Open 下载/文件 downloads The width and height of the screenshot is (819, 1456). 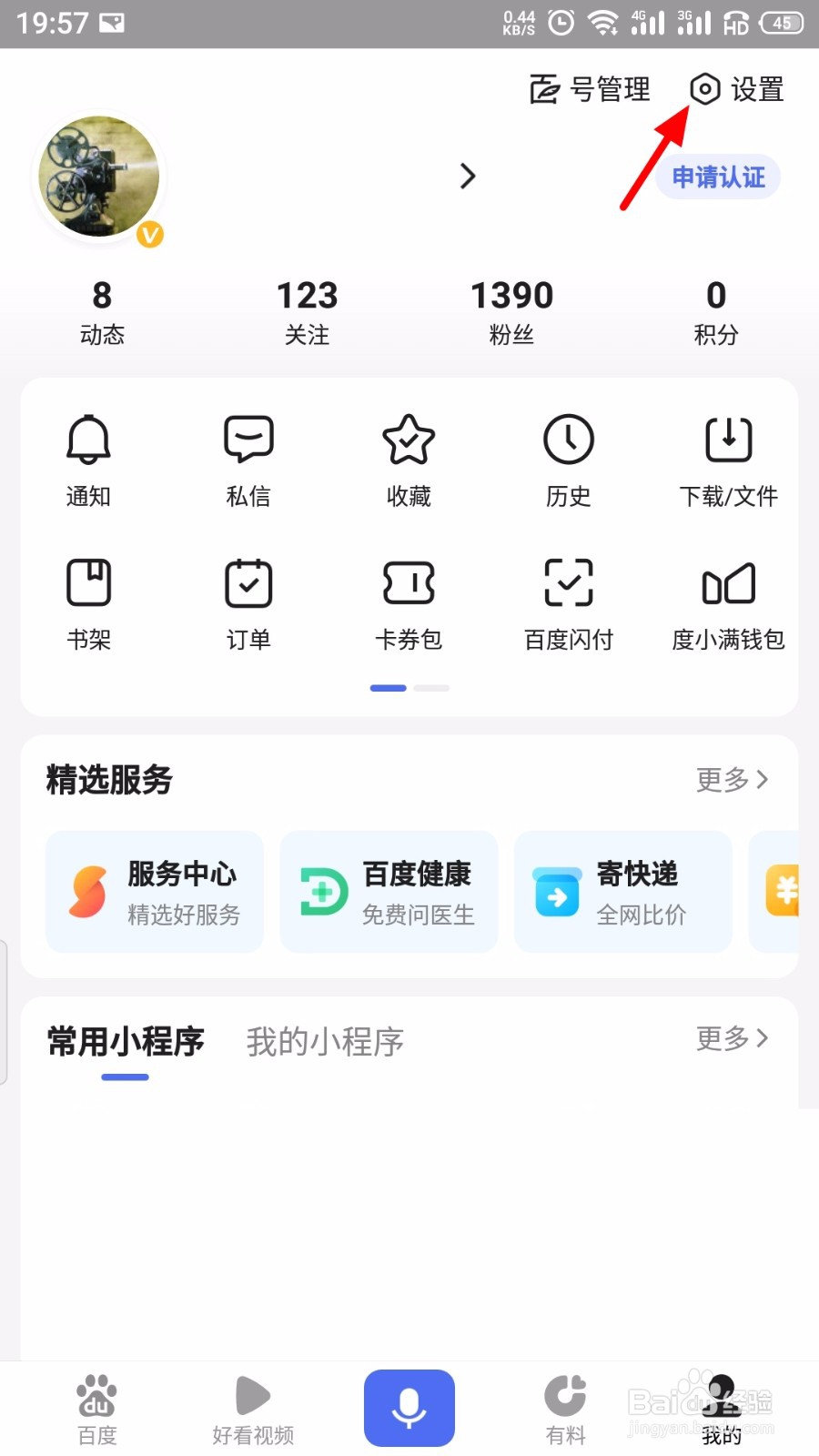728,460
